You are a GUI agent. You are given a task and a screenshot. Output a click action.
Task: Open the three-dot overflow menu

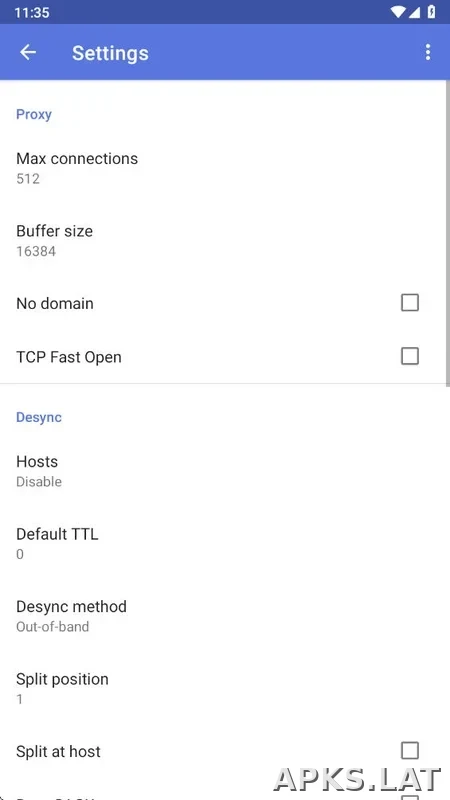428,52
